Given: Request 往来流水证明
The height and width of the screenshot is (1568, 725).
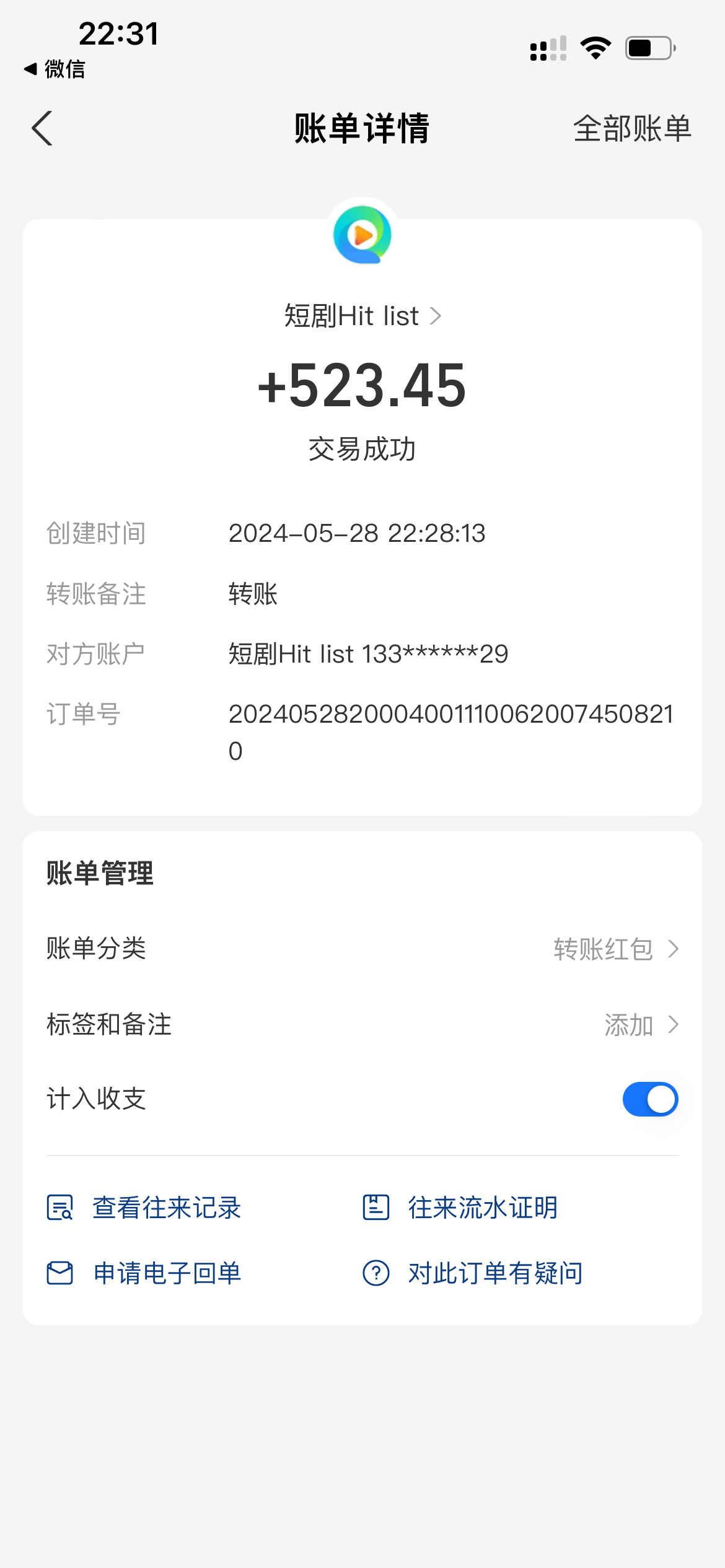Looking at the screenshot, I should point(460,1208).
